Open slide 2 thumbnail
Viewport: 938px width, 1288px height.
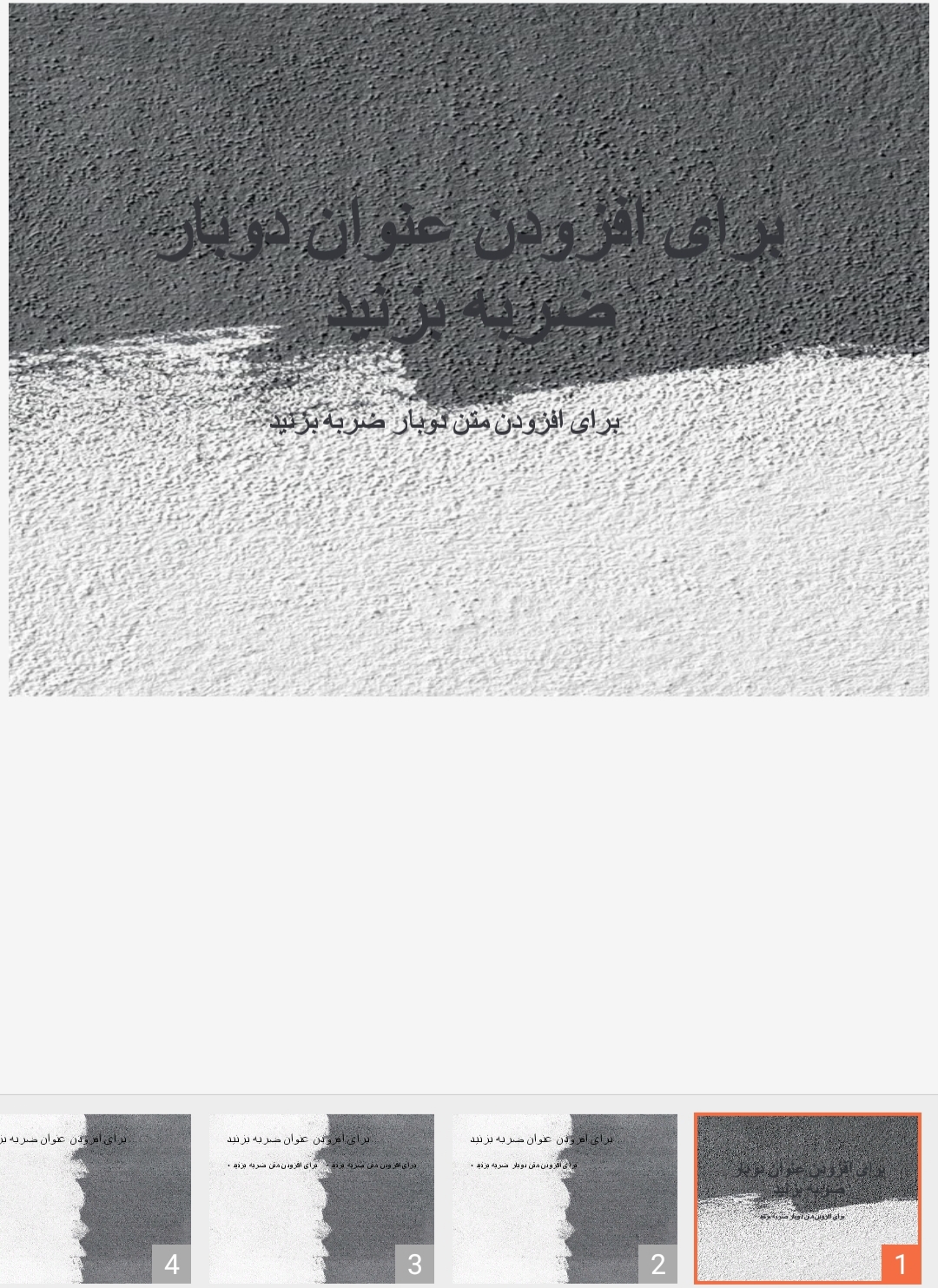coord(565,1197)
